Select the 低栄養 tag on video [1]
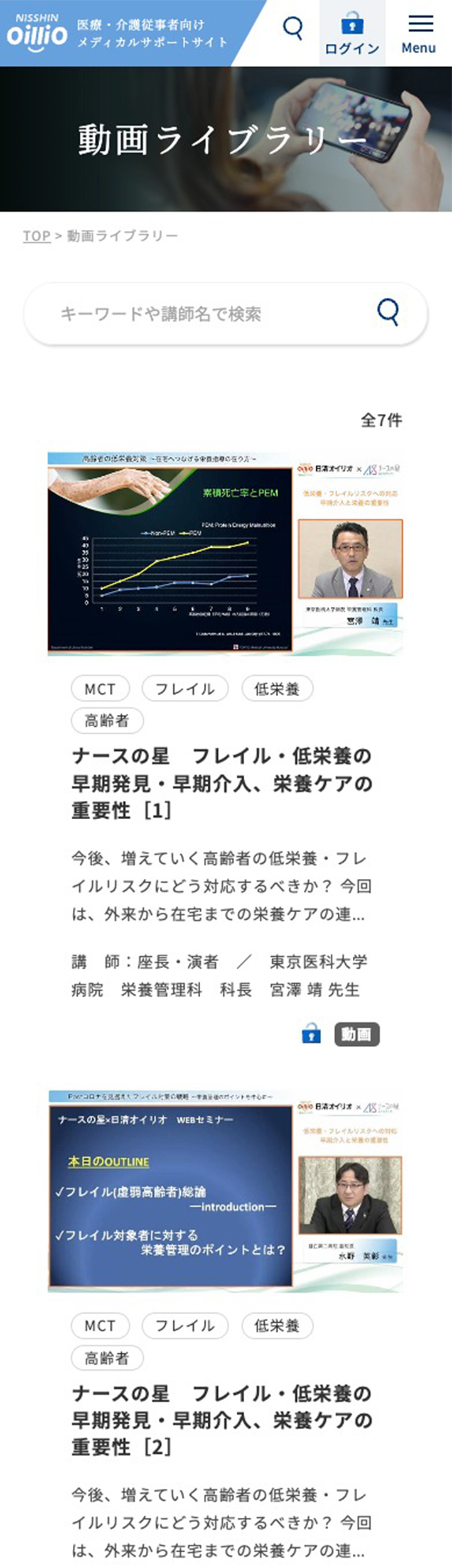 pyautogui.click(x=277, y=689)
